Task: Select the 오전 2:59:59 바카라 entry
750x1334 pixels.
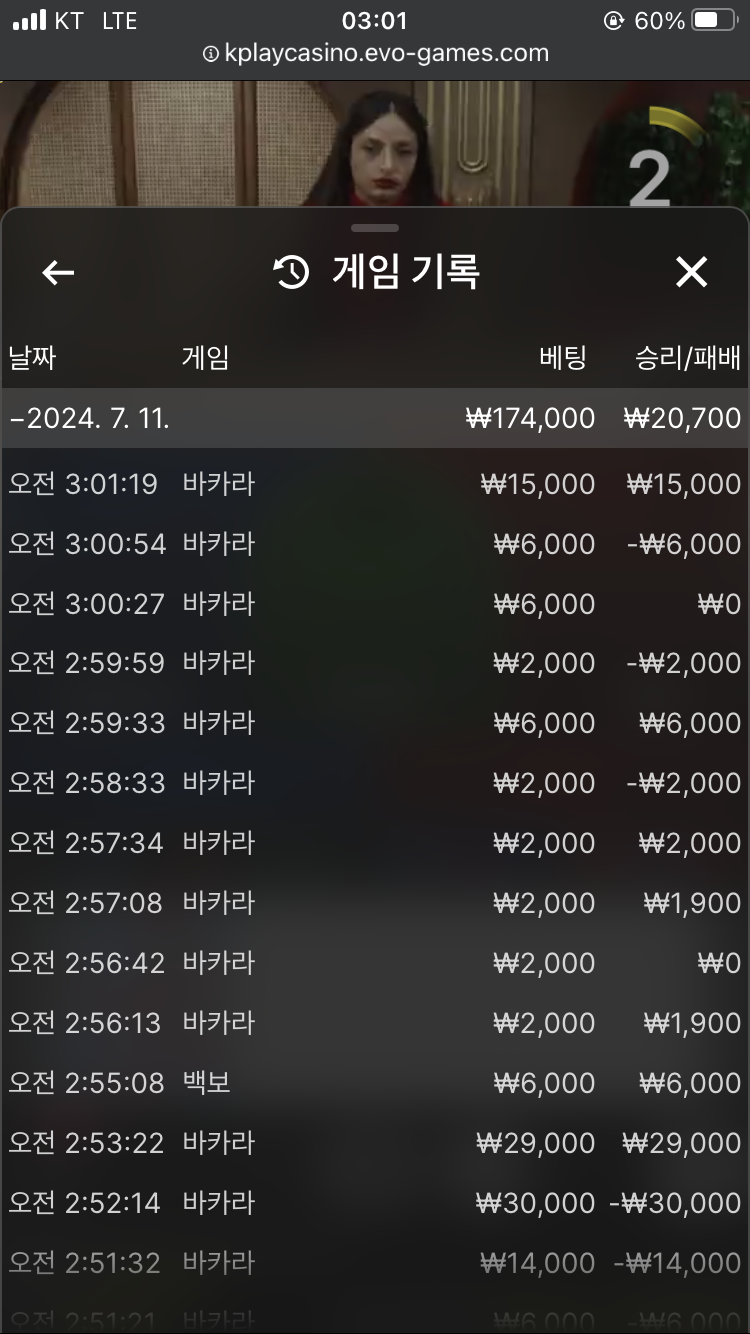Action: click(375, 663)
